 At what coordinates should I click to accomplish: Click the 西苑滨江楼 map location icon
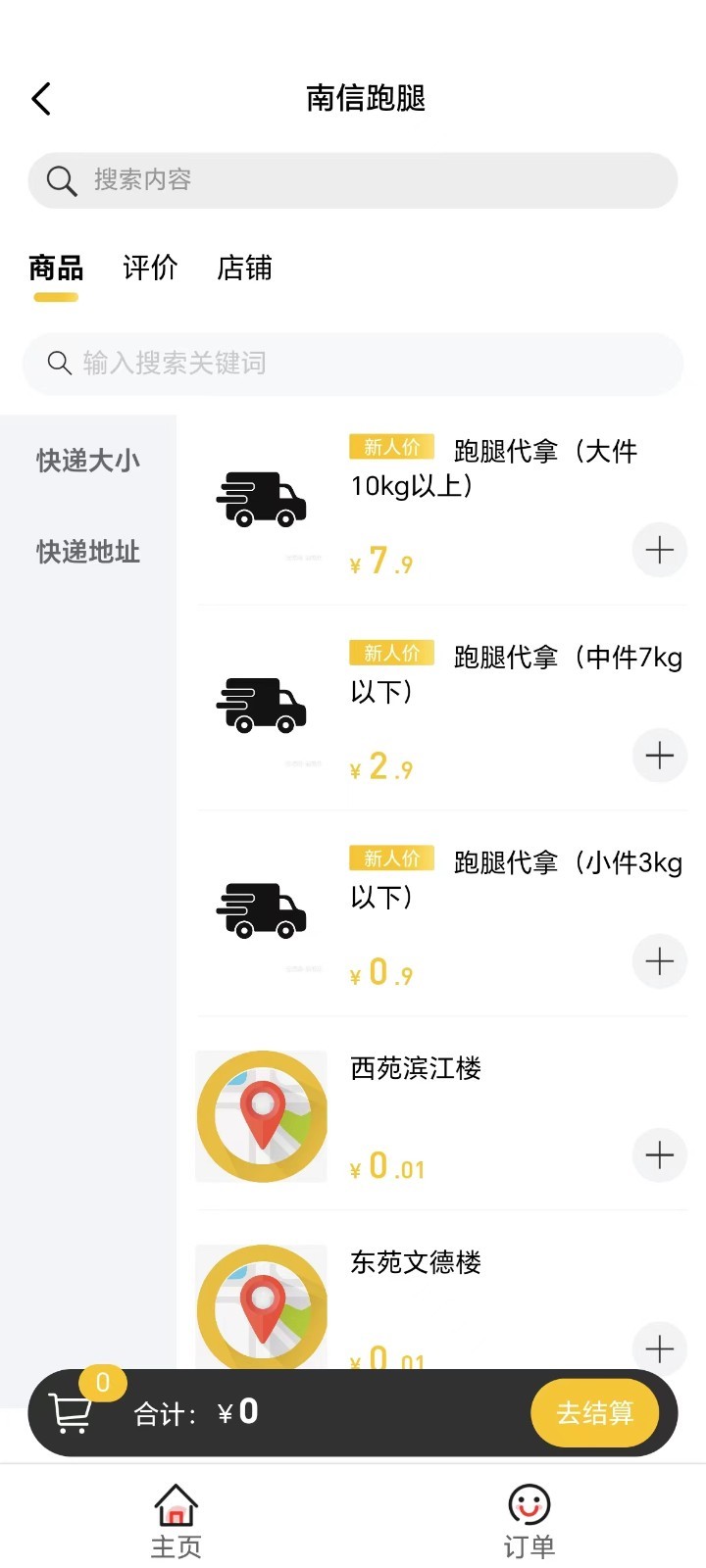pyautogui.click(x=261, y=1116)
